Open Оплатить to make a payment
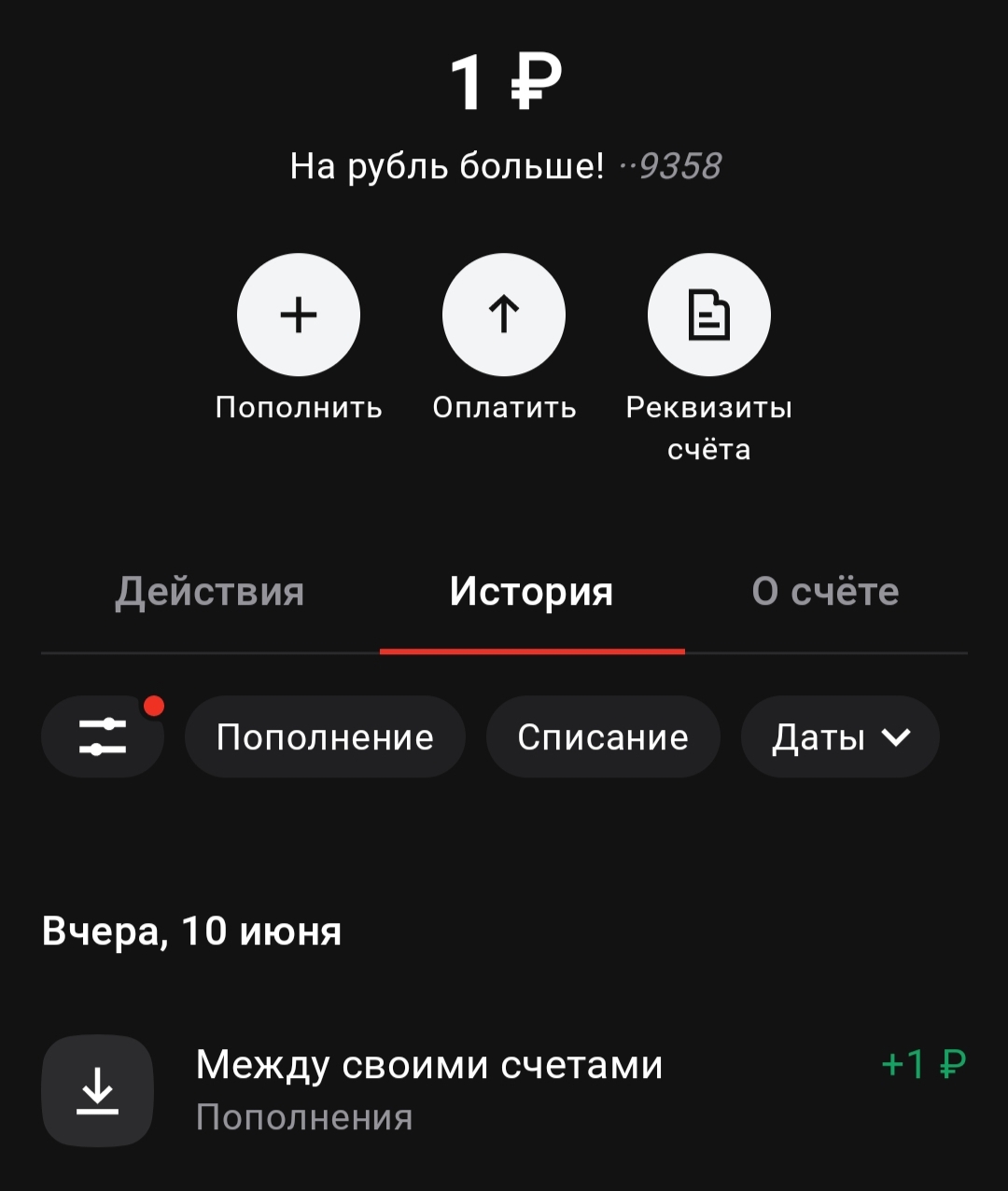The height and width of the screenshot is (1191, 1008). coord(504,315)
